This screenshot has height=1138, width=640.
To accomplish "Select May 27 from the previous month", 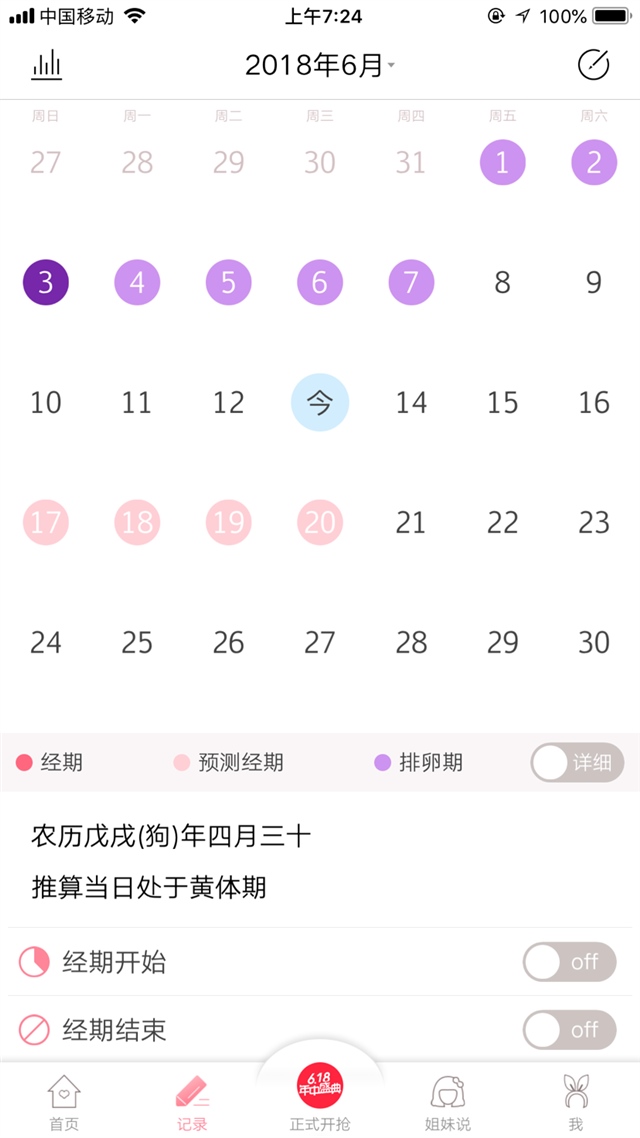I will (x=46, y=162).
